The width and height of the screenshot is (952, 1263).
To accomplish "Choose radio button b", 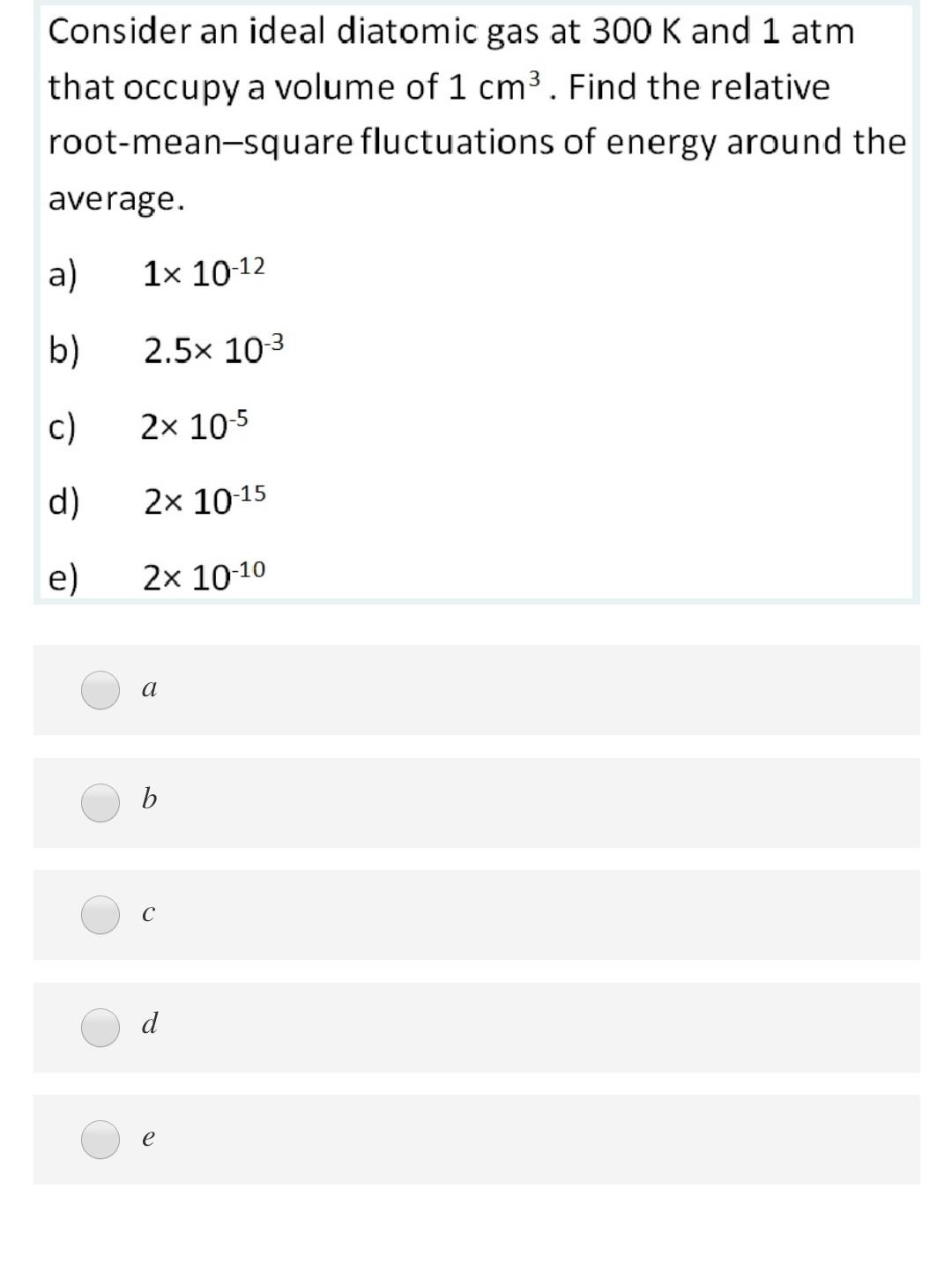I will tap(100, 803).
